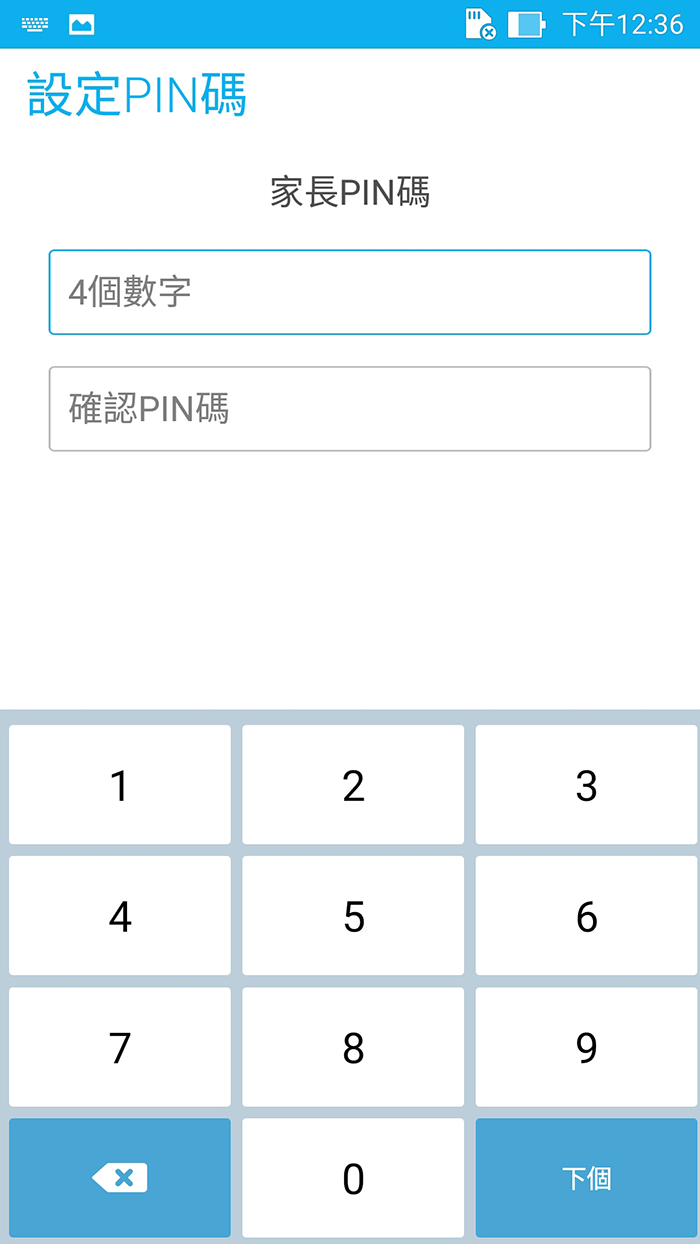
Task: Enter digit 6
Action: click(x=586, y=916)
